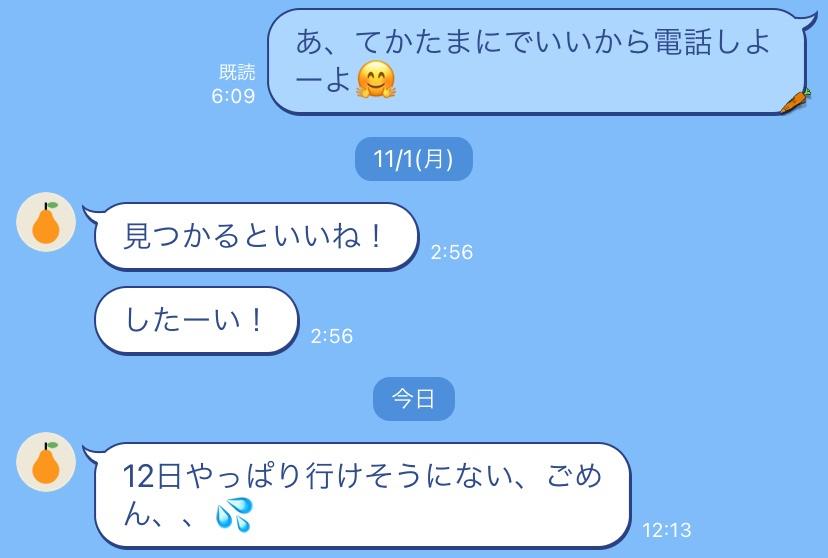Open sender's pear avatar beside 見つかるといいね！
Image resolution: width=828 pixels, height=558 pixels.
[46, 222]
